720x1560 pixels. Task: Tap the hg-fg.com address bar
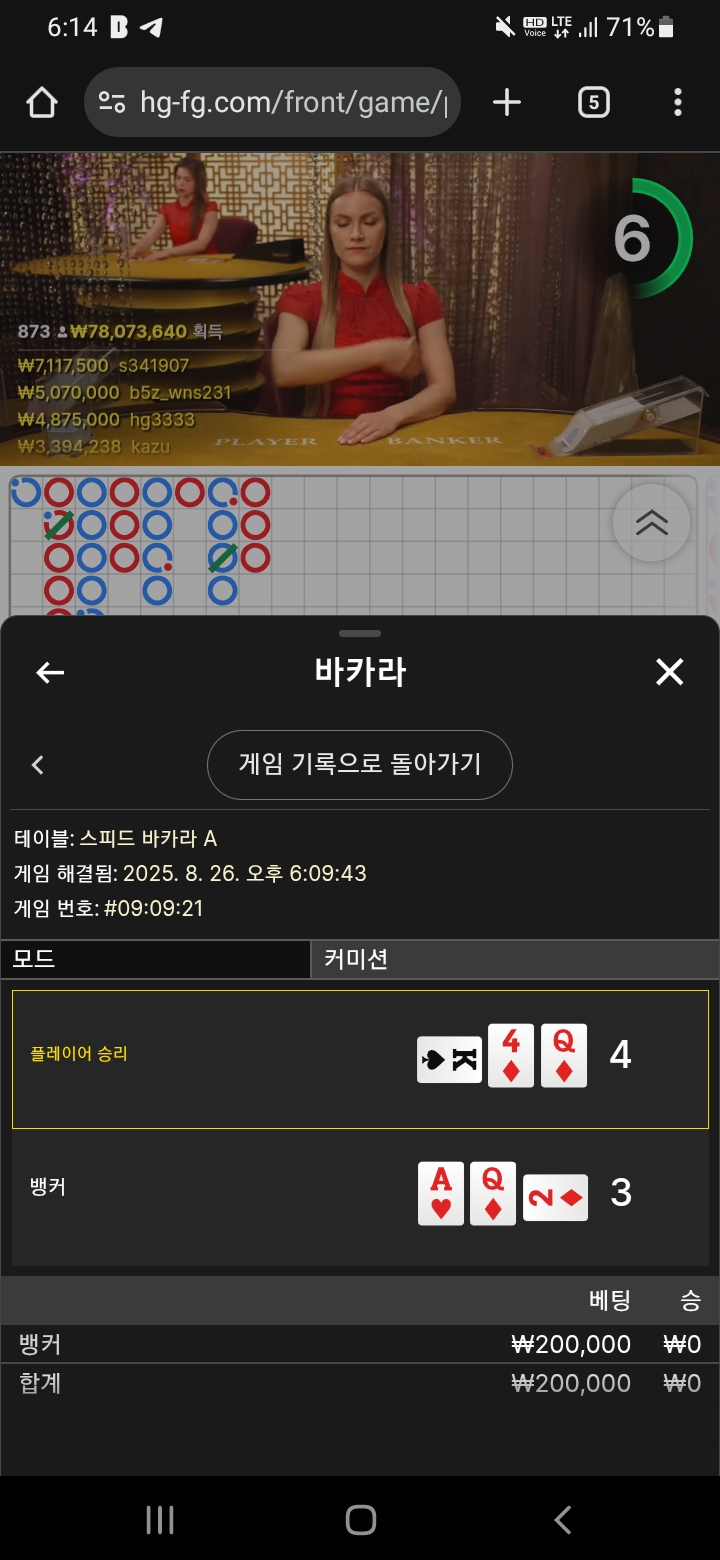pyautogui.click(x=272, y=102)
